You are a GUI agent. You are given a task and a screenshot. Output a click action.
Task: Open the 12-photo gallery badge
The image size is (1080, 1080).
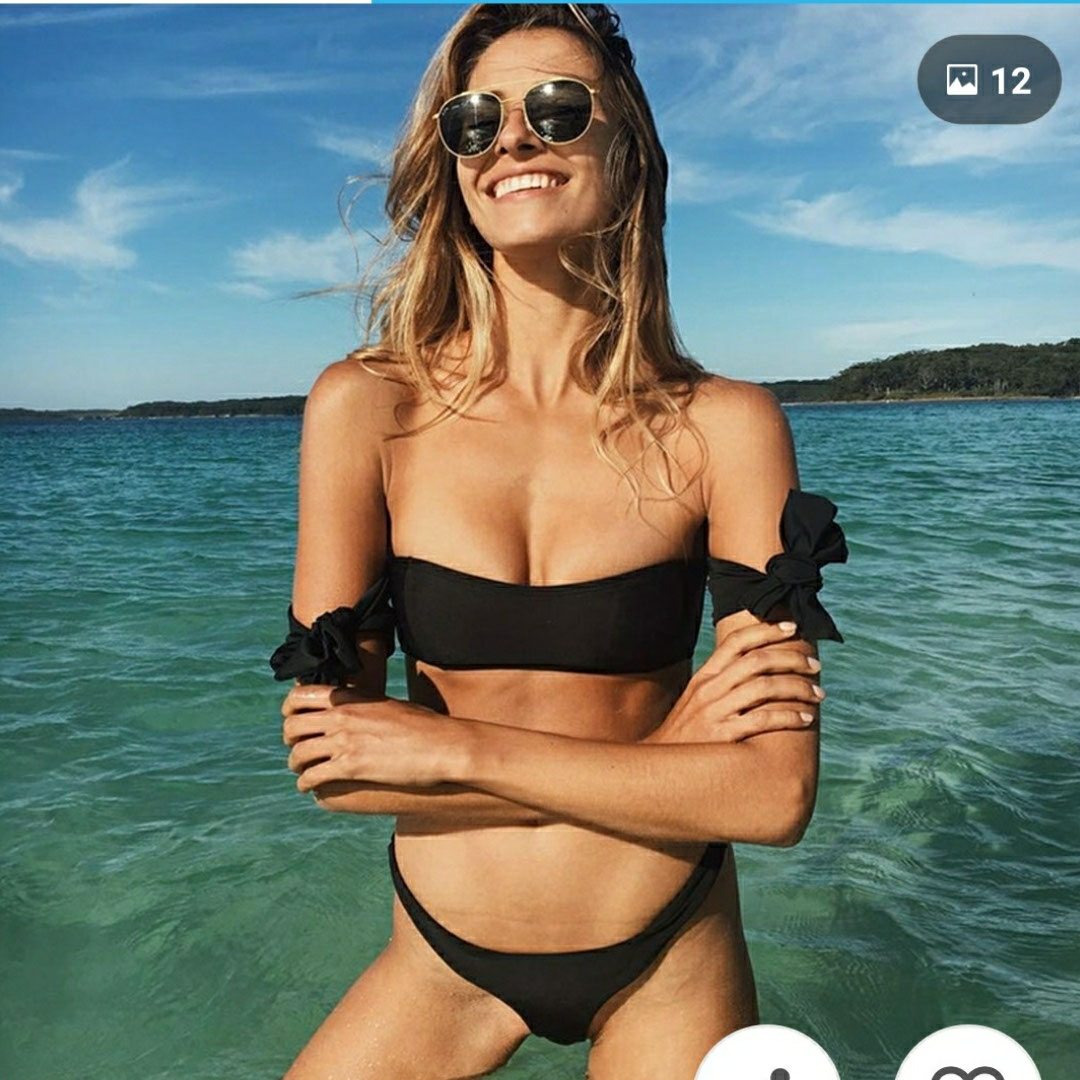coord(988,80)
